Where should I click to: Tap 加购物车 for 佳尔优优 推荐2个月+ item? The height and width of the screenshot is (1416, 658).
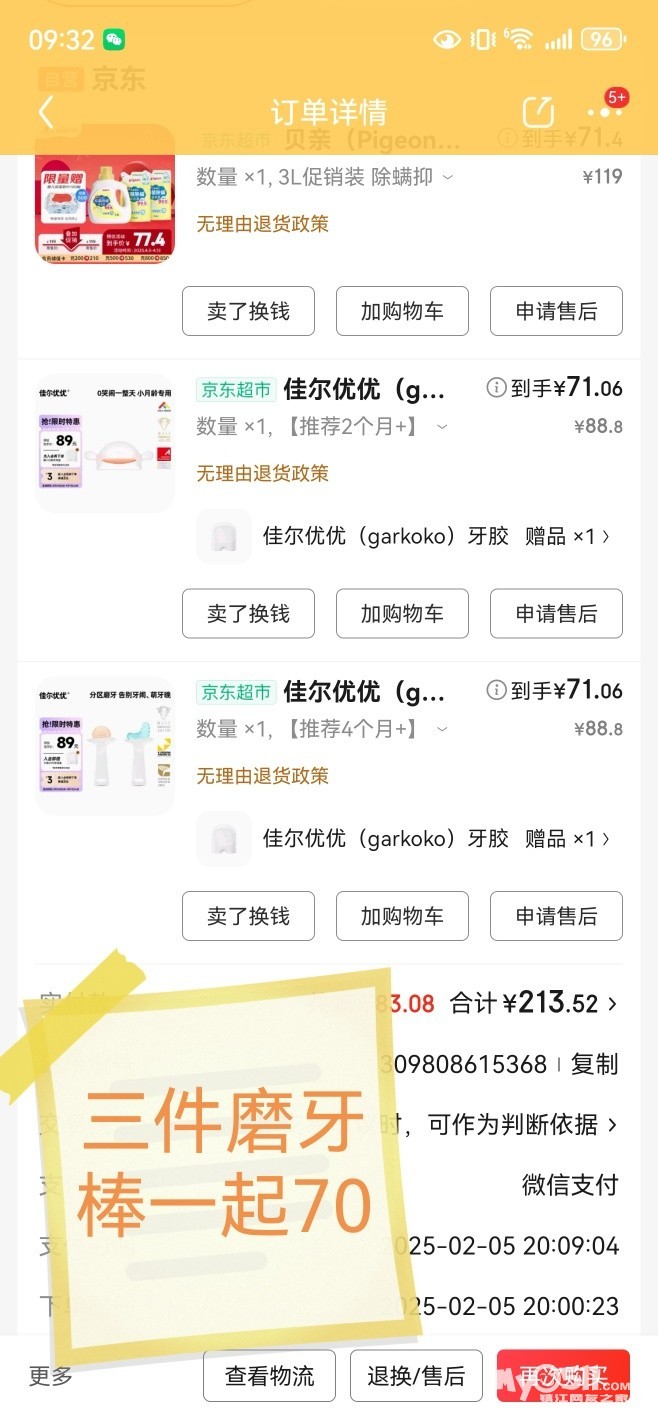click(x=402, y=614)
